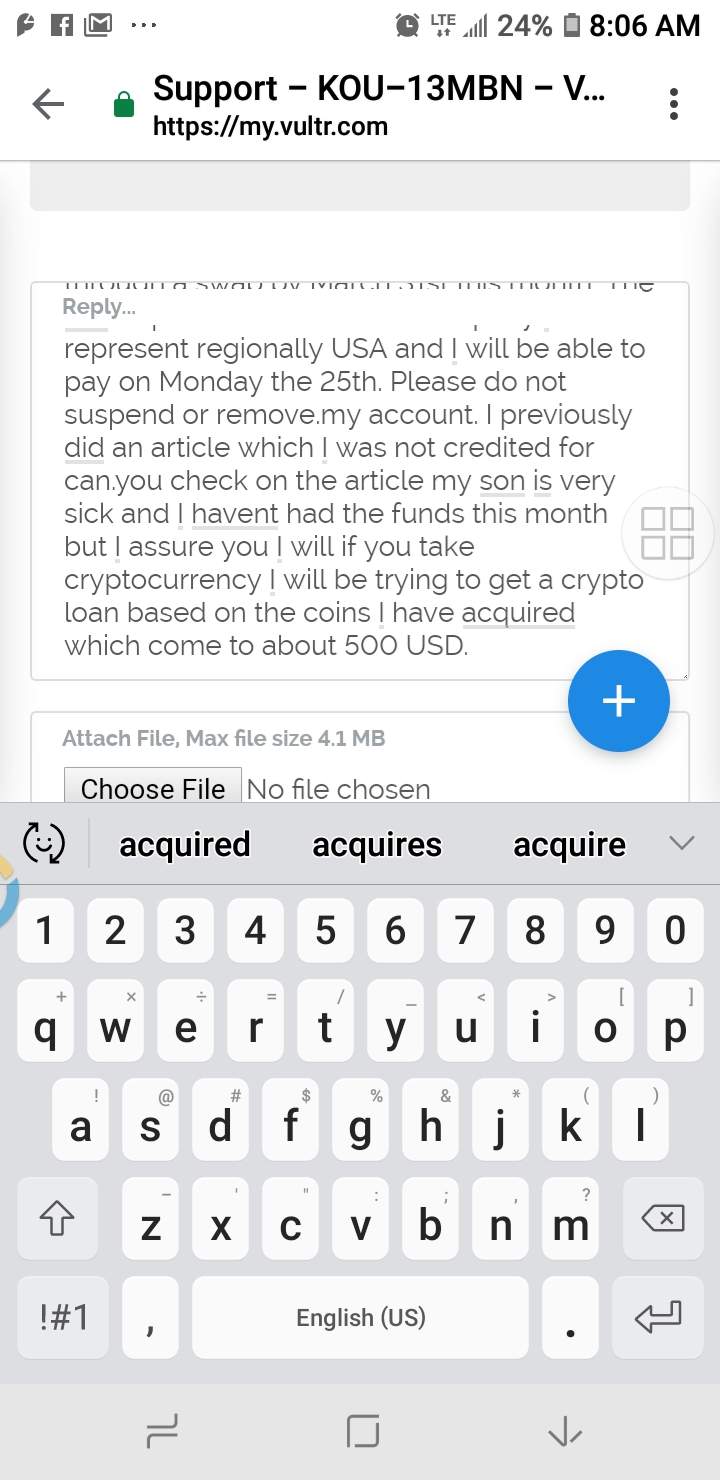Tap the keyboard shift key
Screen dimensions: 720x1480
pos(57,1218)
